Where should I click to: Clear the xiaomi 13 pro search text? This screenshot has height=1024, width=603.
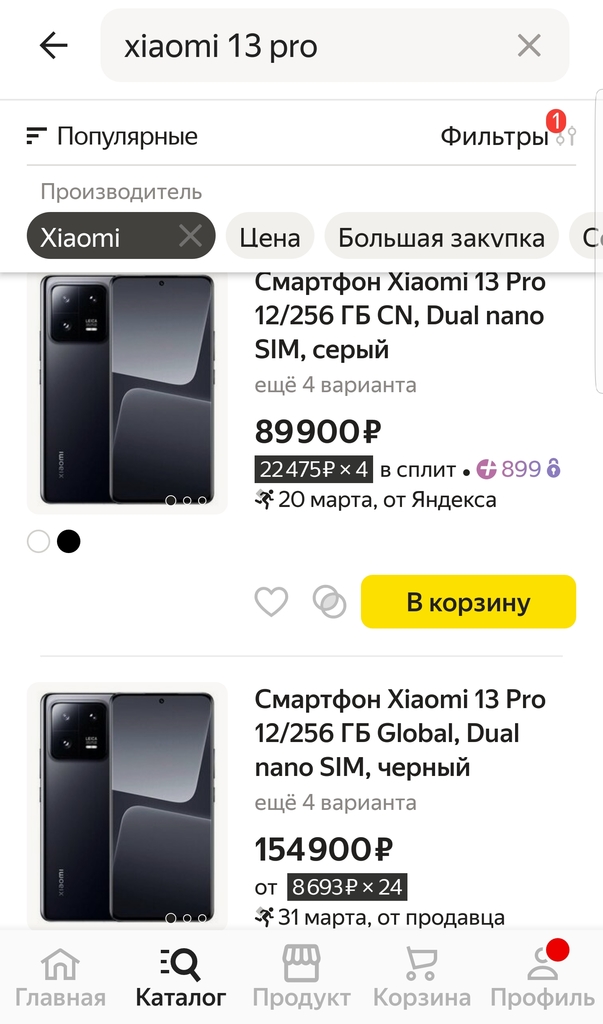tap(529, 46)
